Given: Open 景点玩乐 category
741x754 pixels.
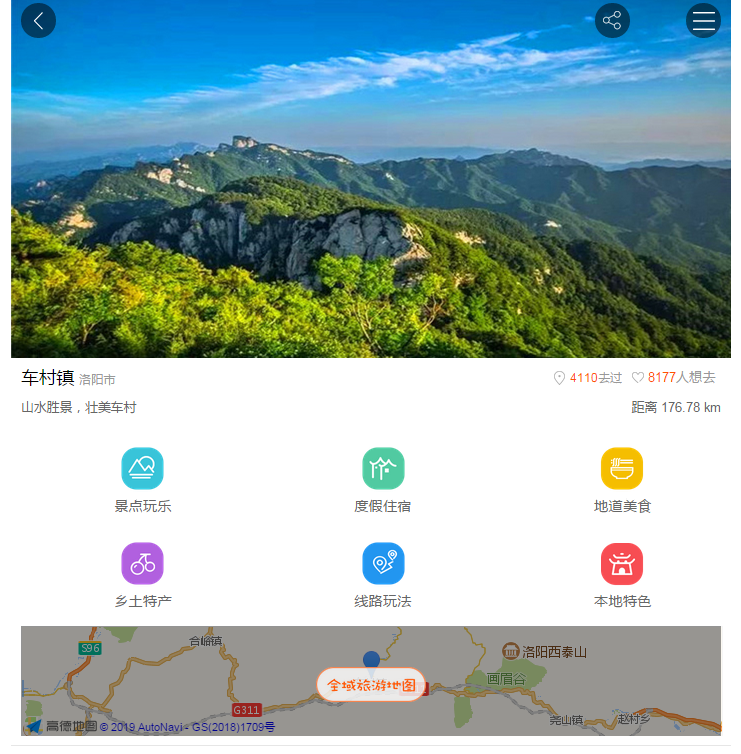Looking at the screenshot, I should (x=142, y=480).
